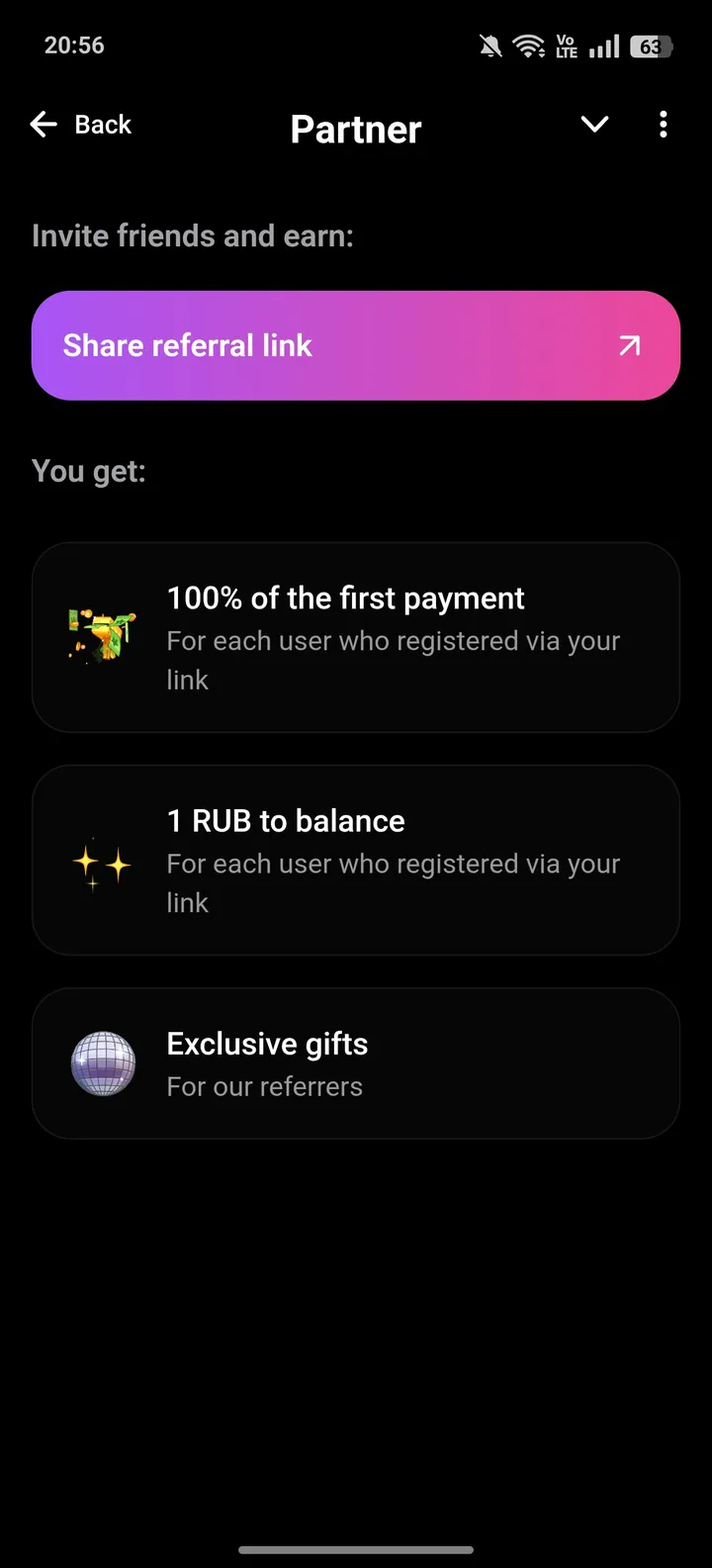Screen dimensions: 712x1568
Task: Tap the Share referral link button
Action: click(x=356, y=346)
